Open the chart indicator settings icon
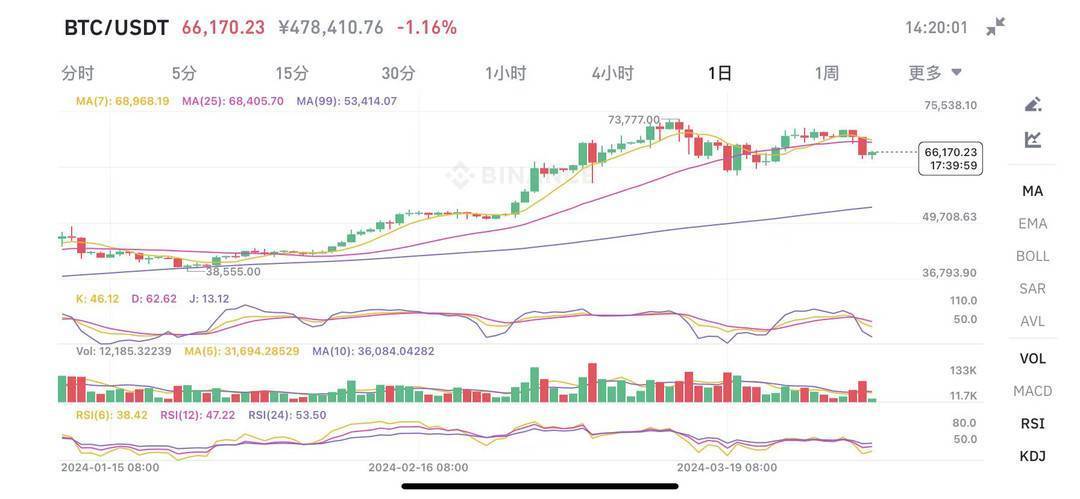1080x499 pixels. click(1033, 140)
